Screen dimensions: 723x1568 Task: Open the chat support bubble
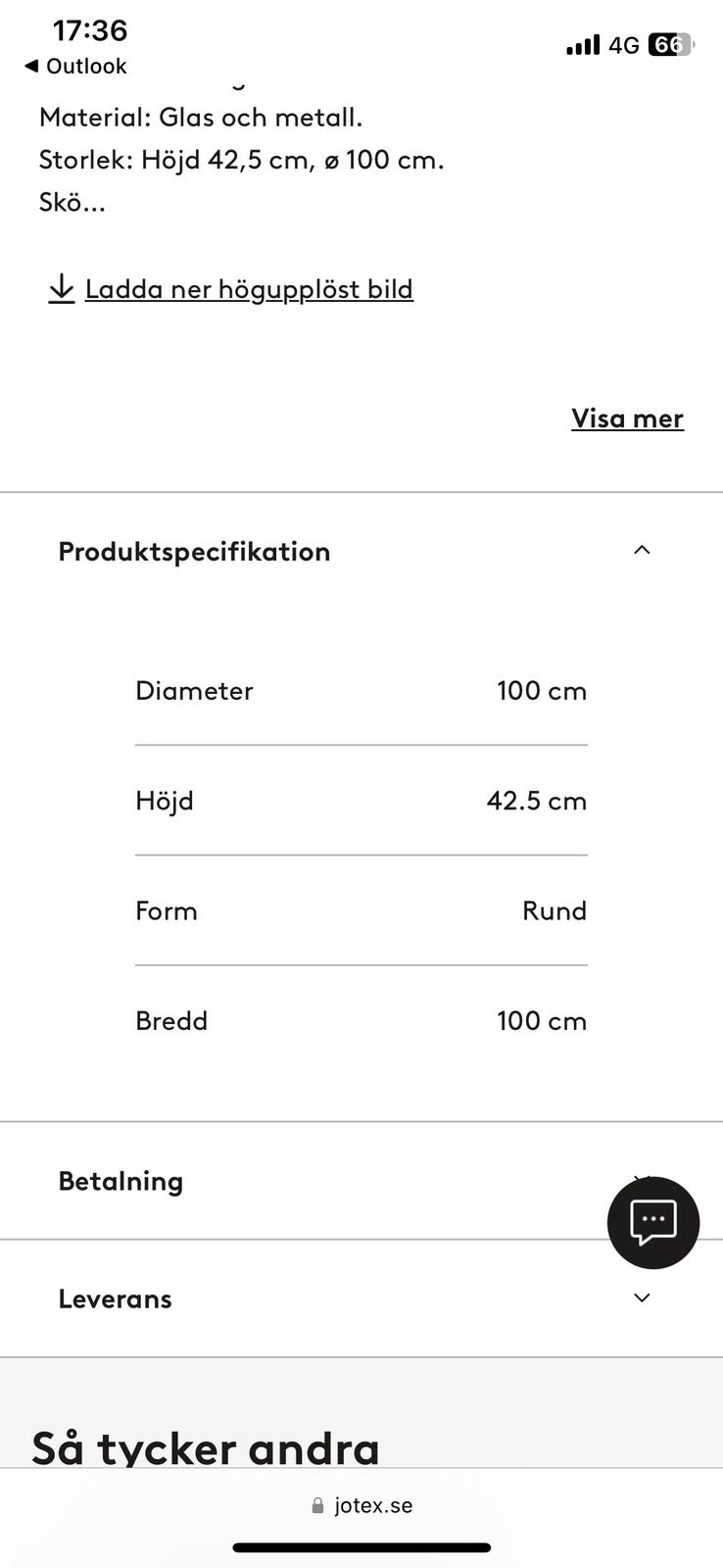[653, 1222]
